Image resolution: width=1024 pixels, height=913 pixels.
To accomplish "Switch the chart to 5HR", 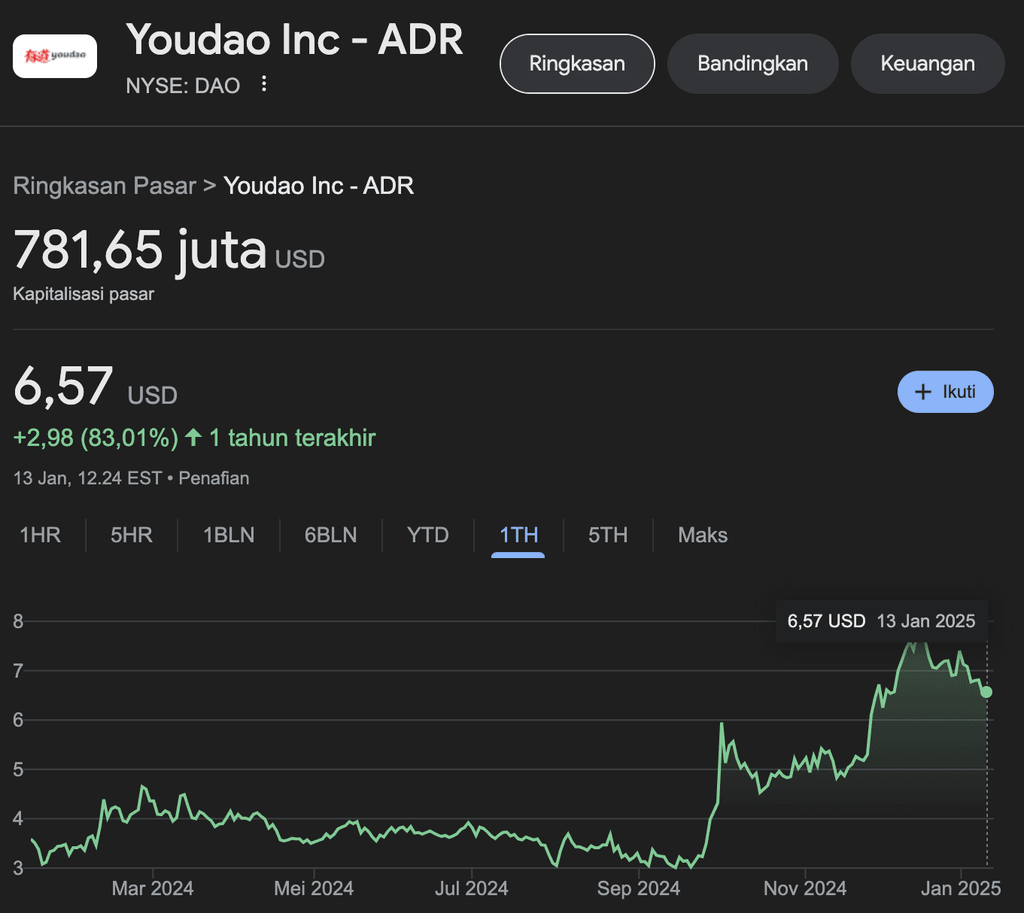I will [131, 535].
